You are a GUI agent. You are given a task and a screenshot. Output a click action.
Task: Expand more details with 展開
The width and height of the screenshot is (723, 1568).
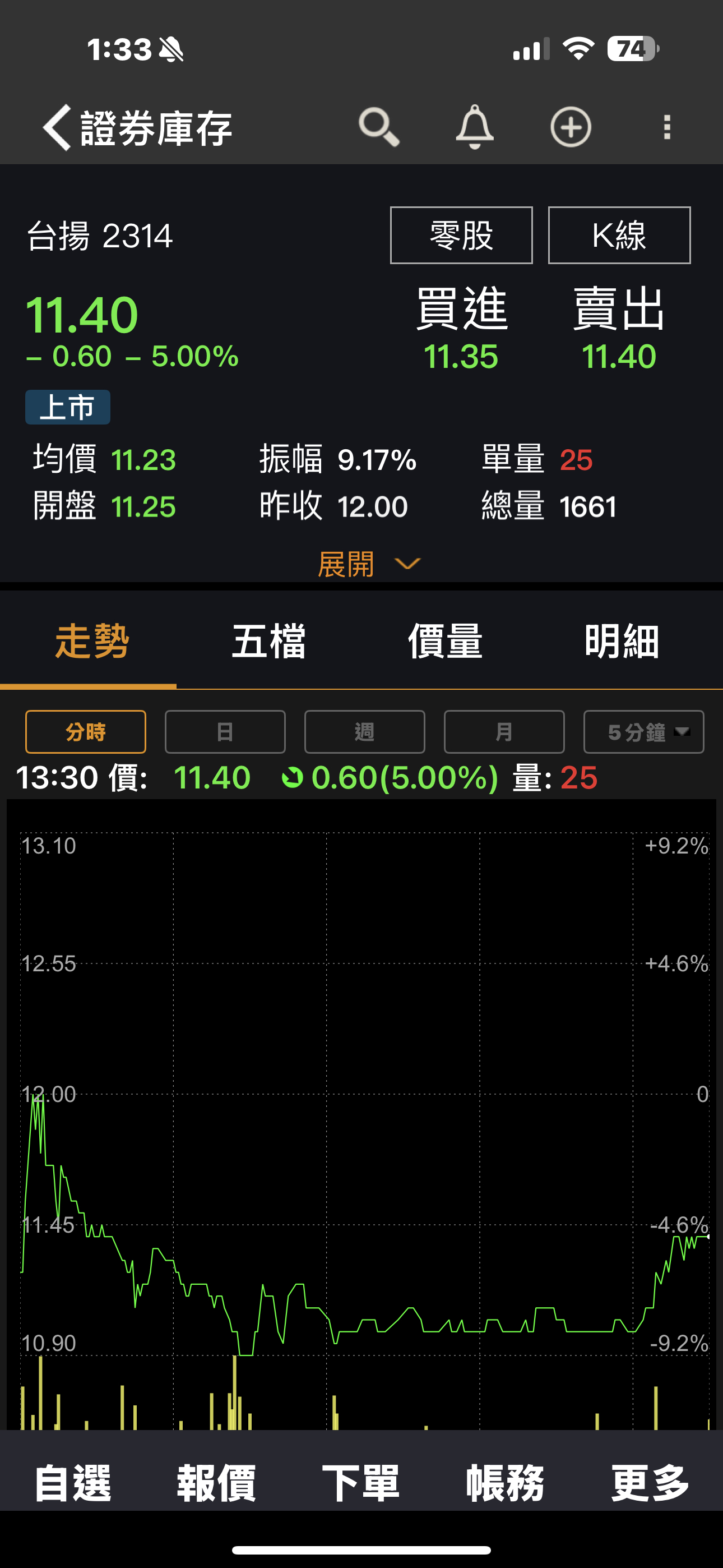click(368, 564)
